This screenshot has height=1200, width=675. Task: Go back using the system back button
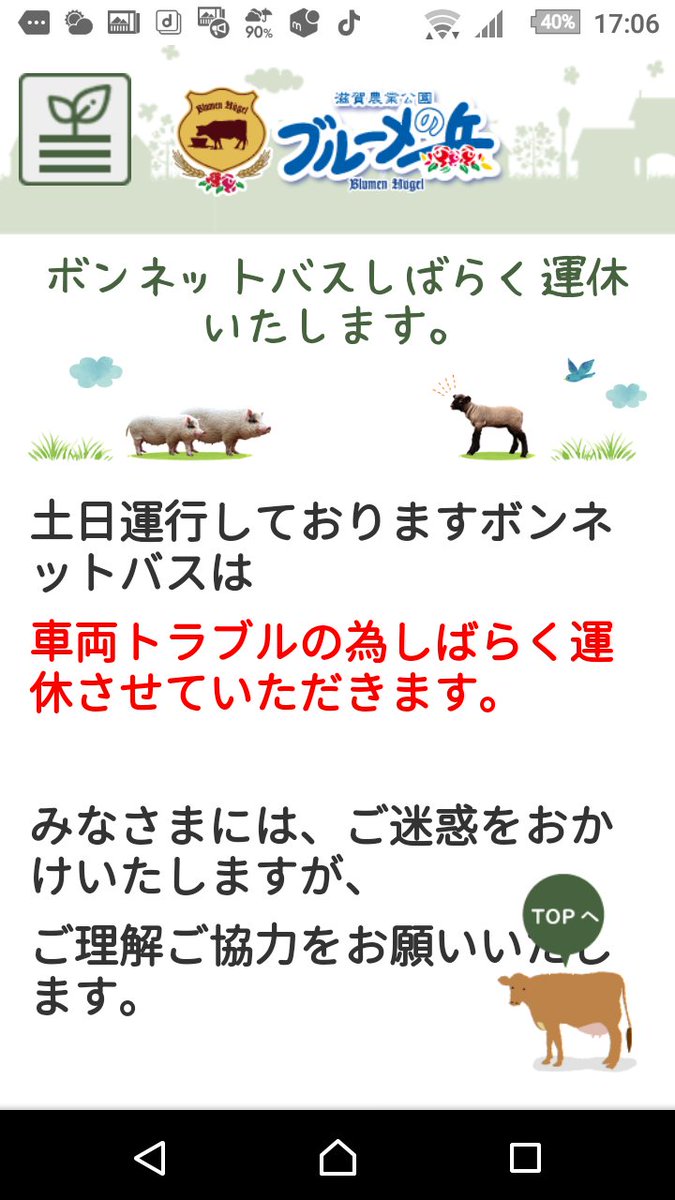click(x=150, y=1157)
